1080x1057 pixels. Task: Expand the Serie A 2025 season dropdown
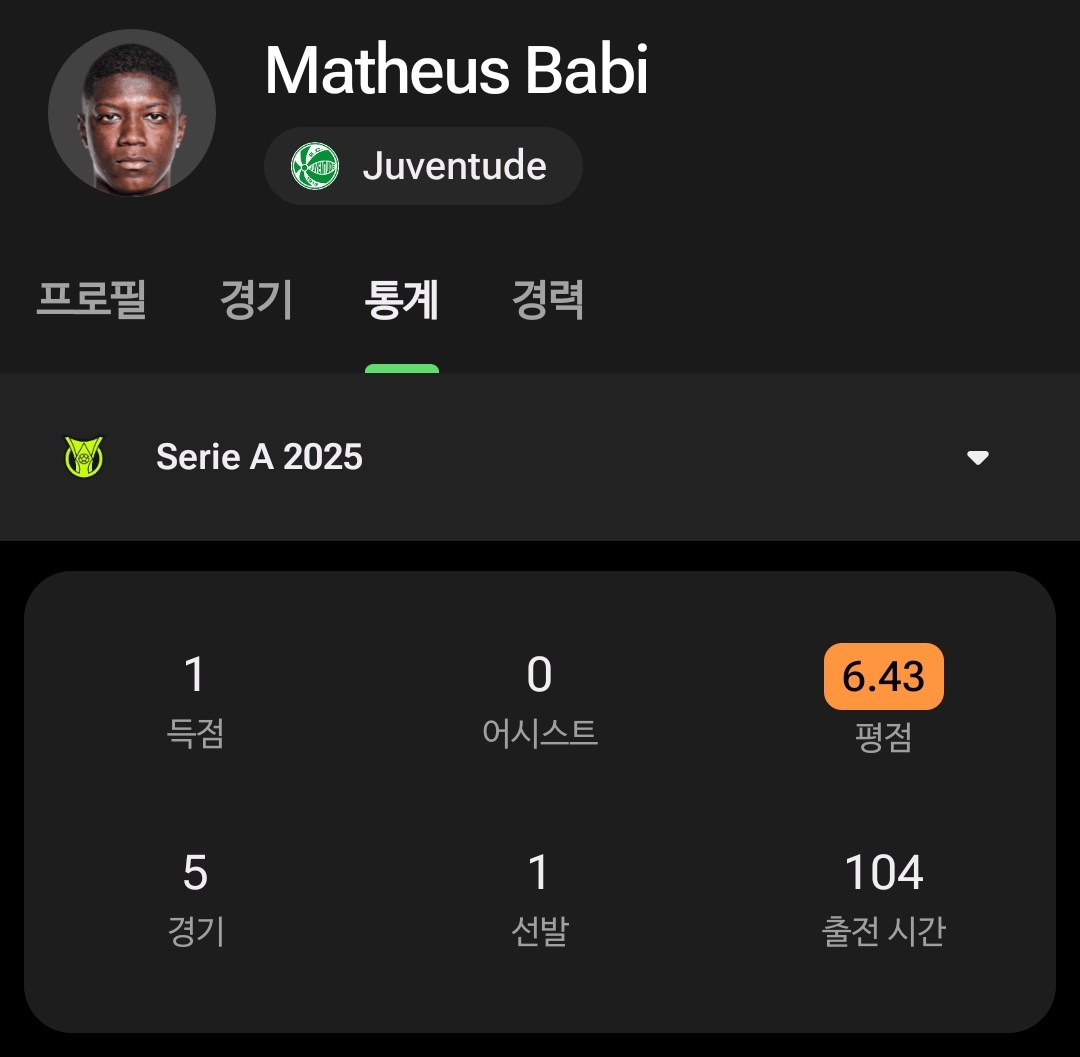[x=977, y=458]
